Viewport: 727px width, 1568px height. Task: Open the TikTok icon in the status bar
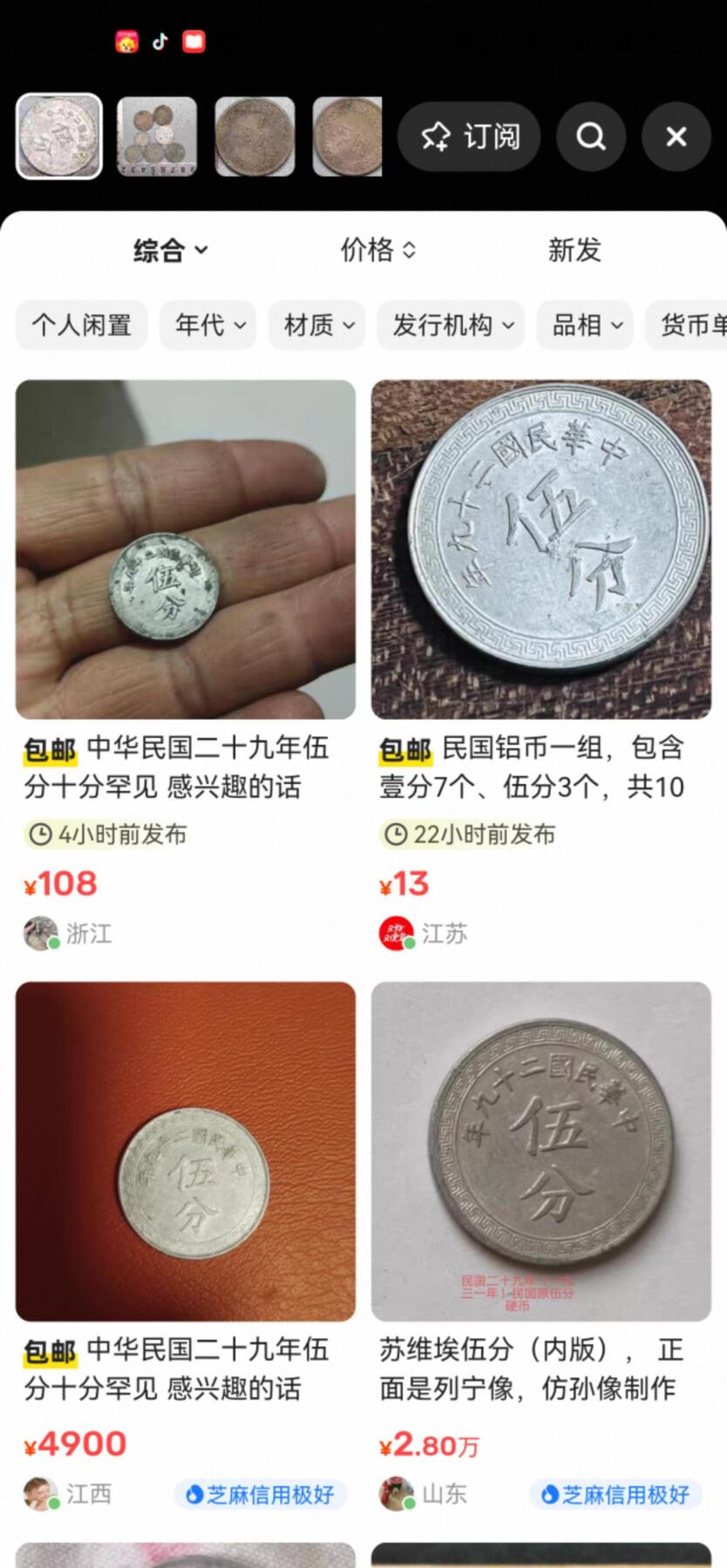(x=160, y=40)
